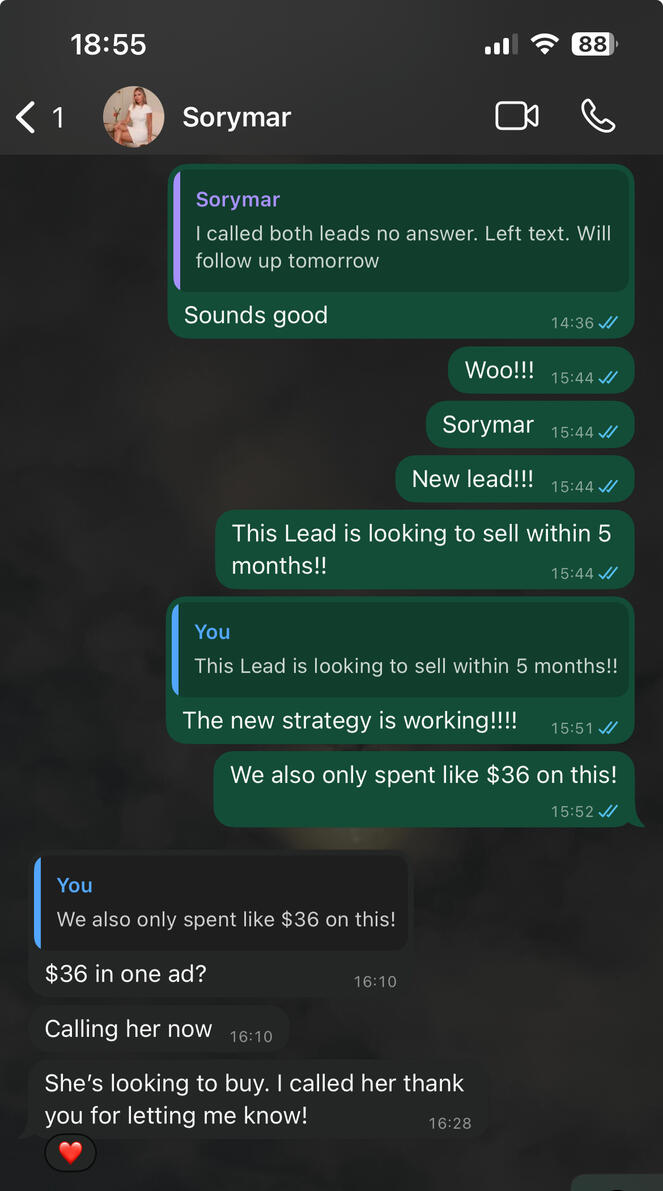Start a voice call with Sorymar

coord(598,116)
